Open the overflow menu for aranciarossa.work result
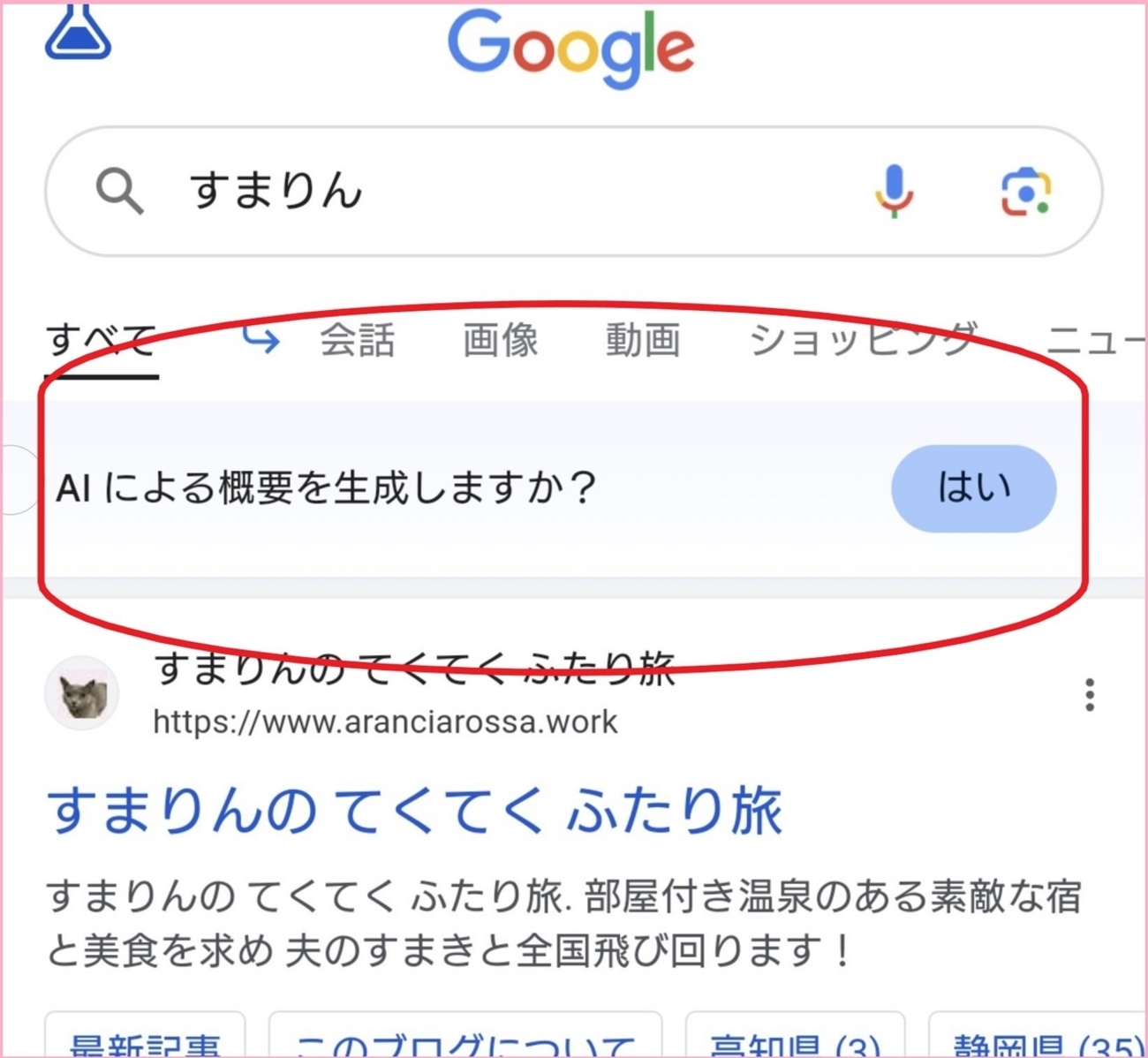This screenshot has height=1058, width=1148. click(1090, 695)
